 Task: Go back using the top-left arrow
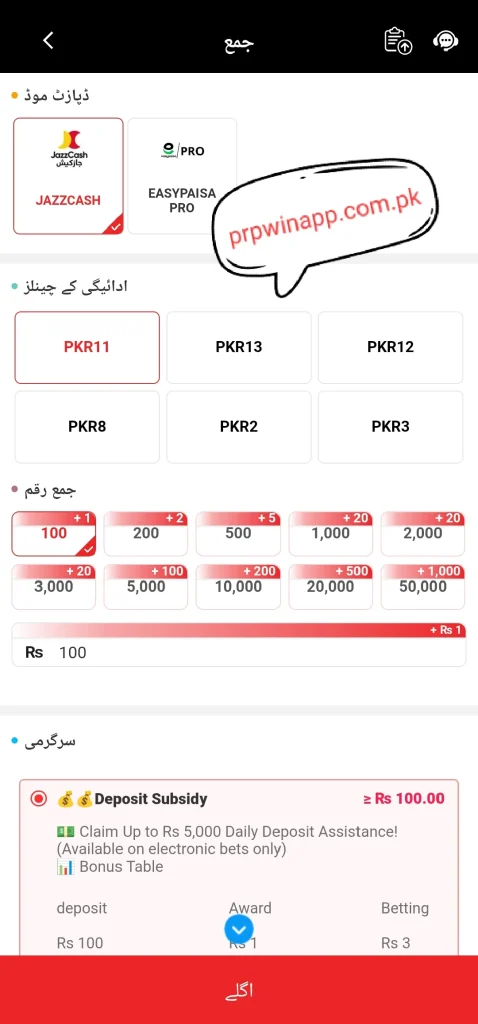tap(48, 40)
